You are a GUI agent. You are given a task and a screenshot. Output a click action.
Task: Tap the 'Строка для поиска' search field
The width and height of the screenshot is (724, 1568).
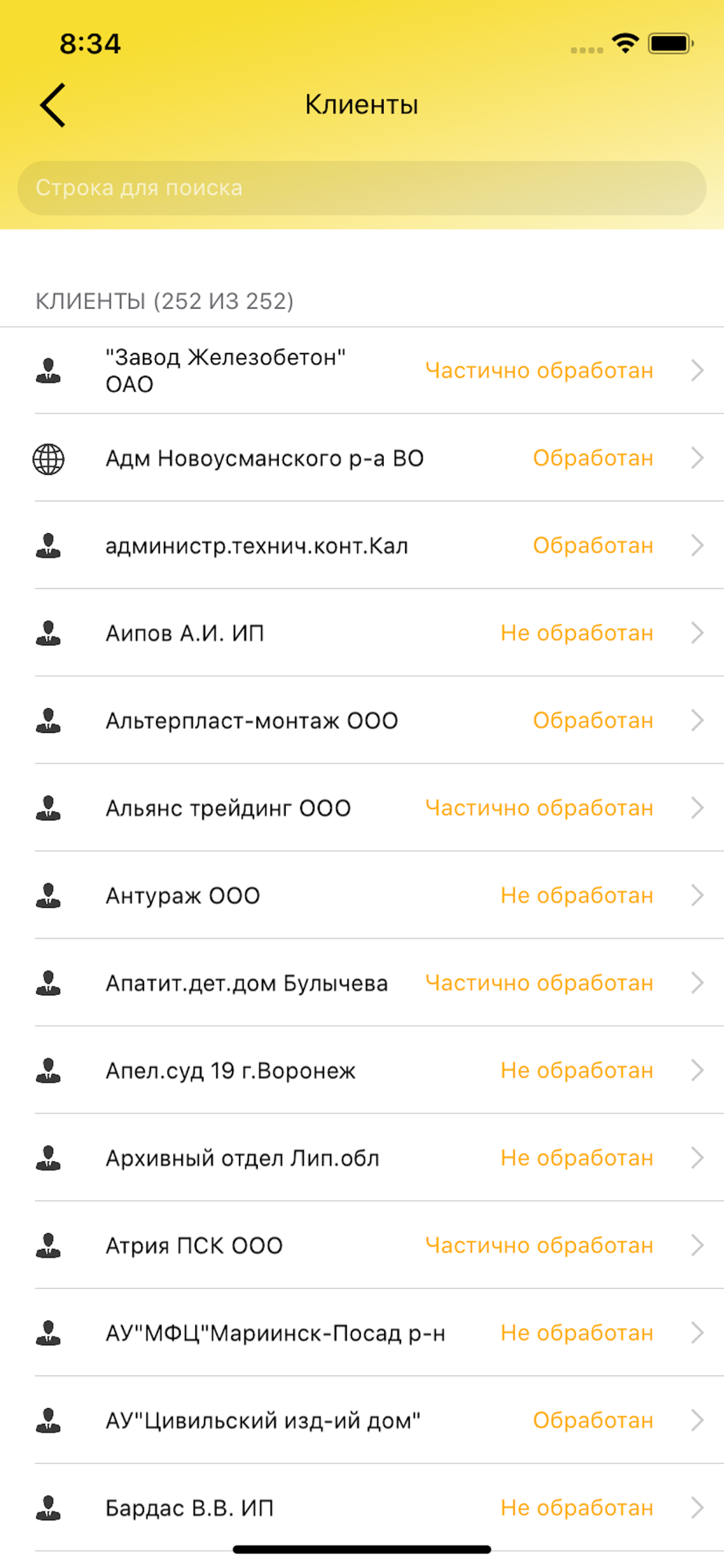(x=362, y=188)
